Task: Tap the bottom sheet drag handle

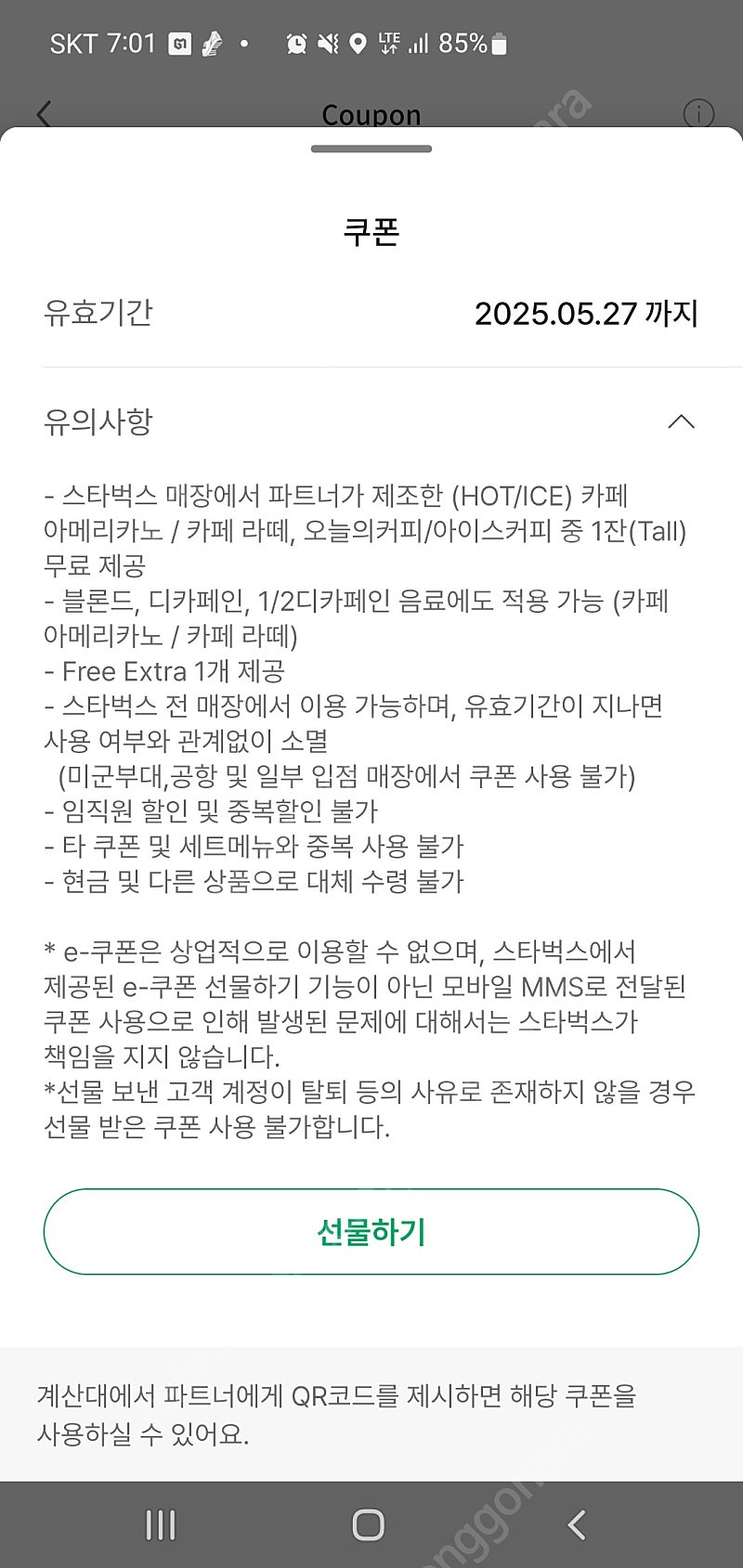Action: [371, 149]
